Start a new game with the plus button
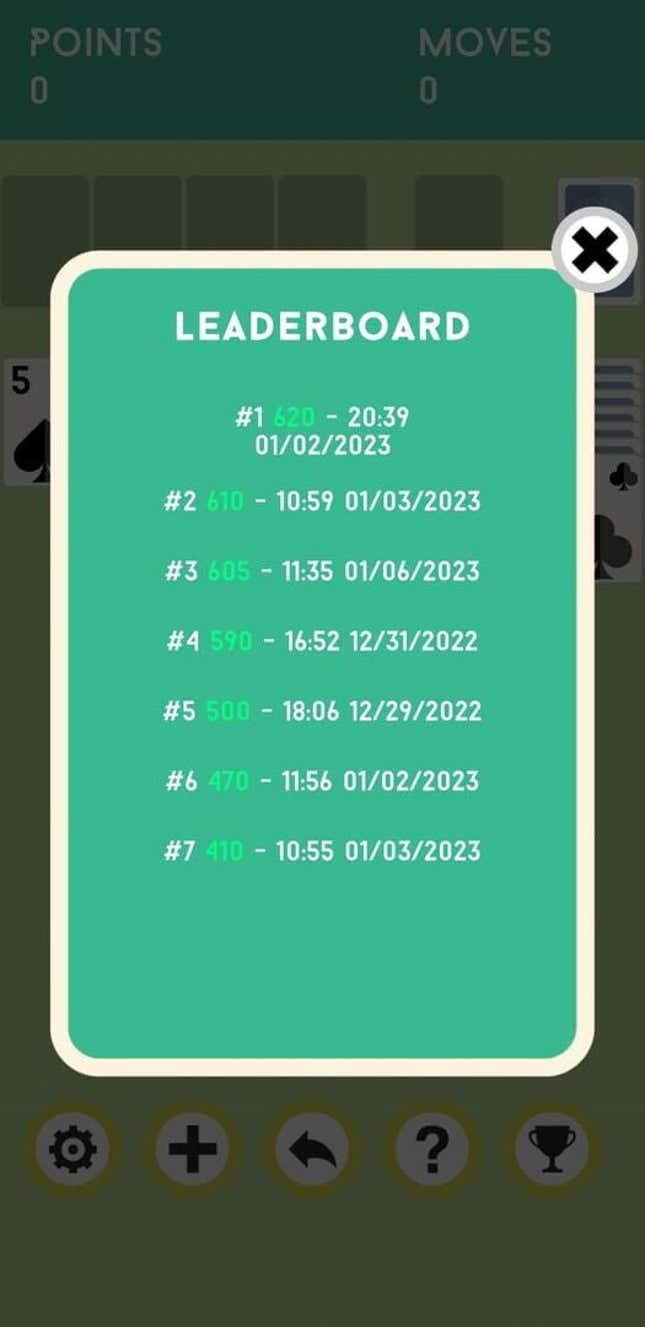This screenshot has width=645, height=1327. click(x=192, y=1151)
